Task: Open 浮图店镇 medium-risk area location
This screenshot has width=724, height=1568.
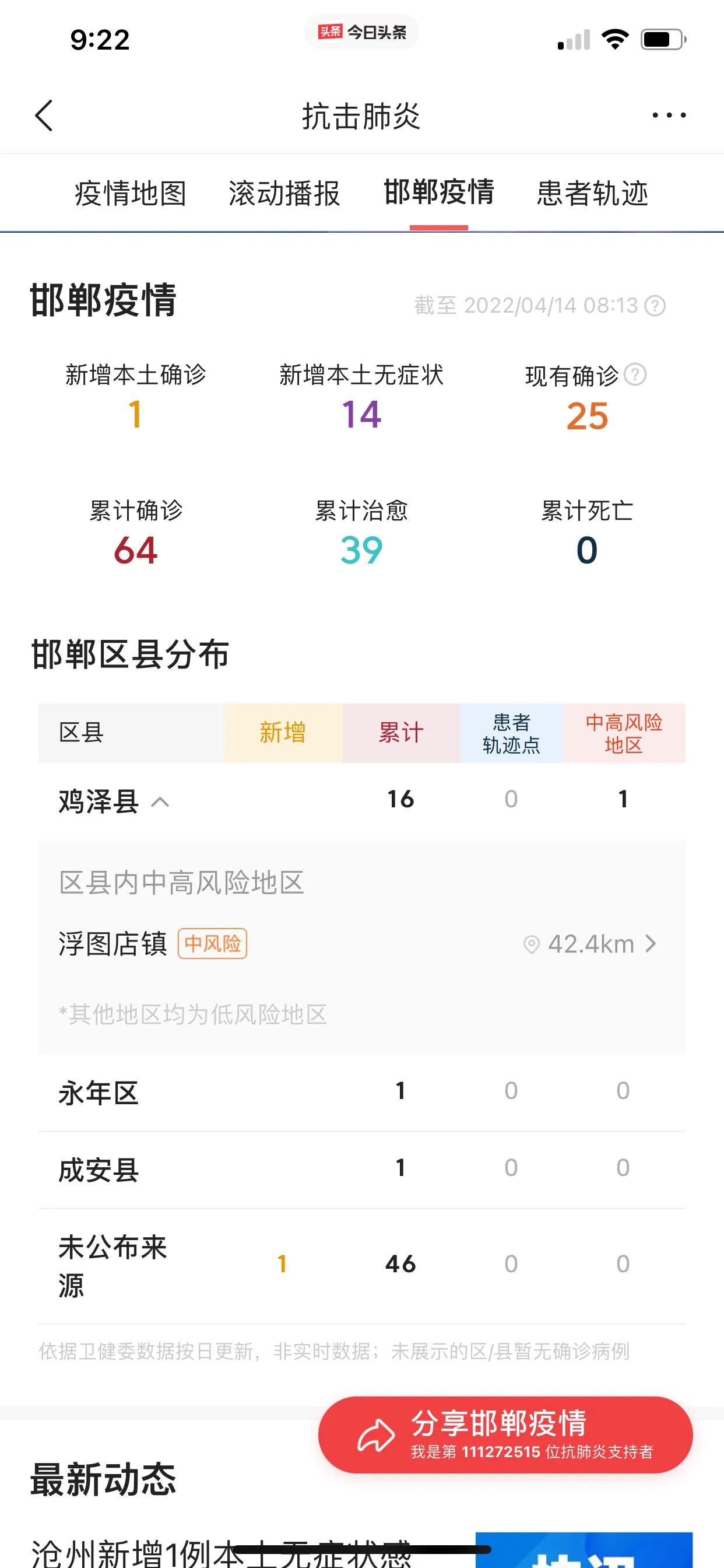Action: click(361, 943)
